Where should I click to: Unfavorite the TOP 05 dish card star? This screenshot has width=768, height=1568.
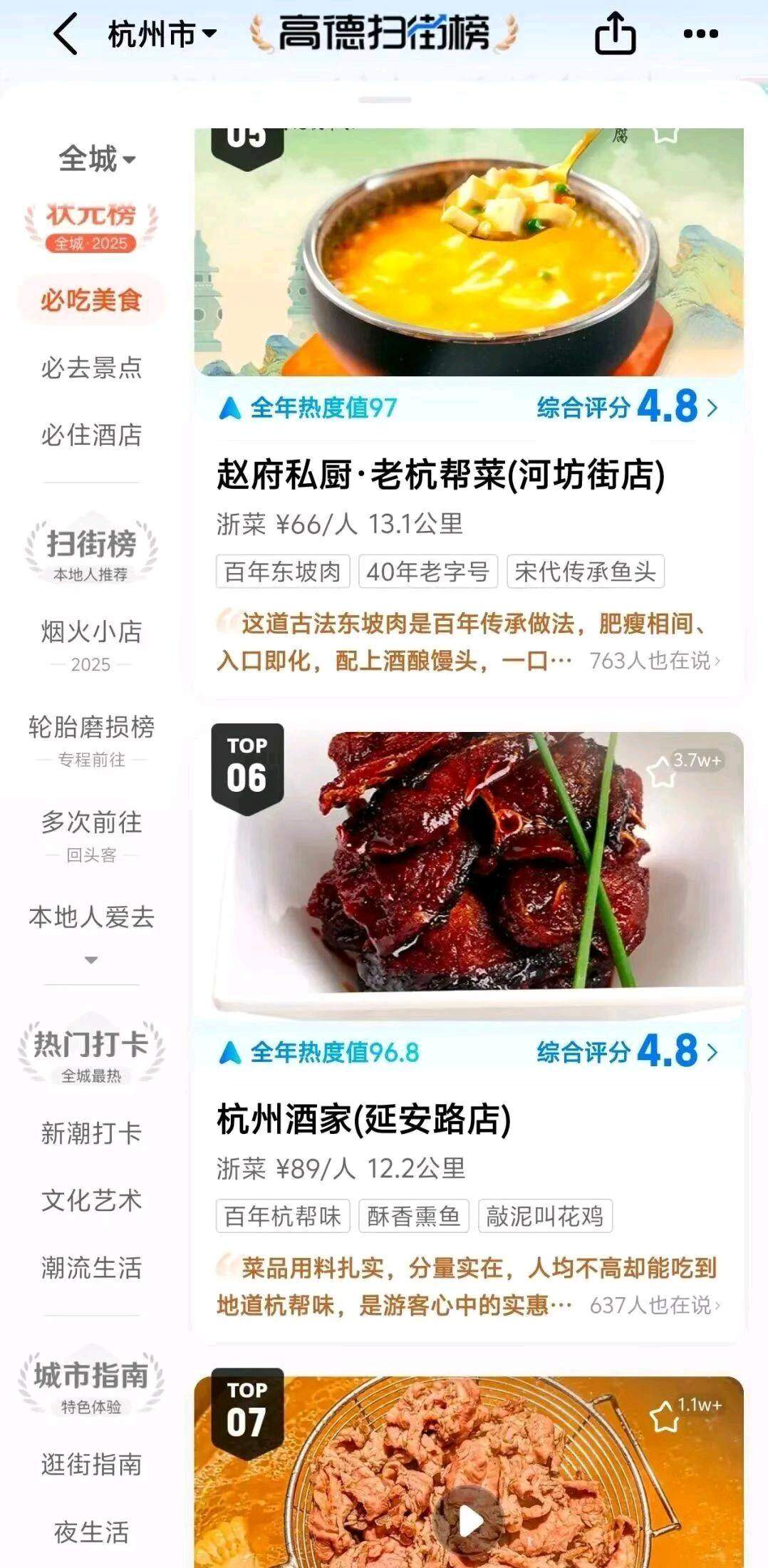[x=666, y=135]
